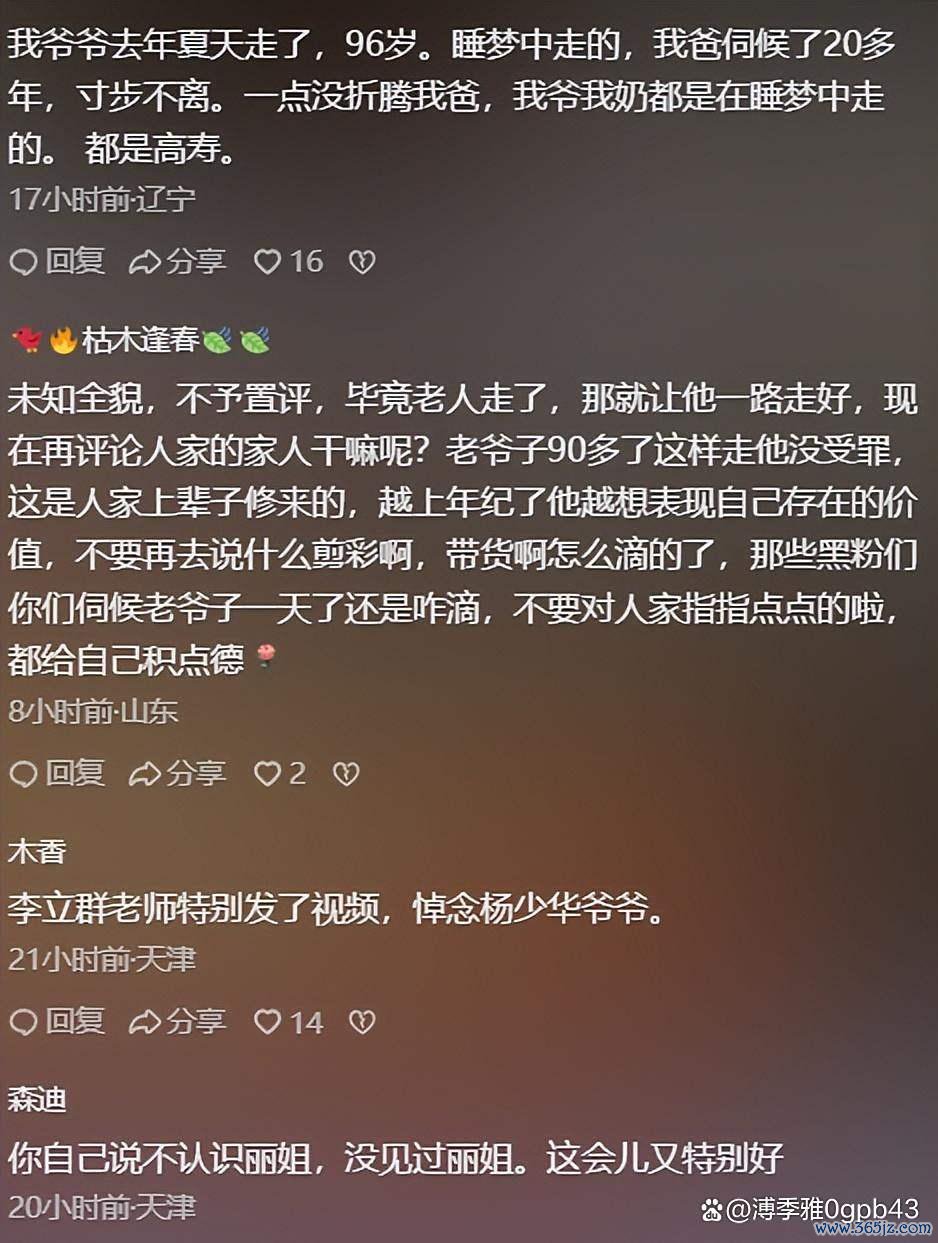Share the comment posted from 辽宁
The width and height of the screenshot is (938, 1243).
[178, 262]
